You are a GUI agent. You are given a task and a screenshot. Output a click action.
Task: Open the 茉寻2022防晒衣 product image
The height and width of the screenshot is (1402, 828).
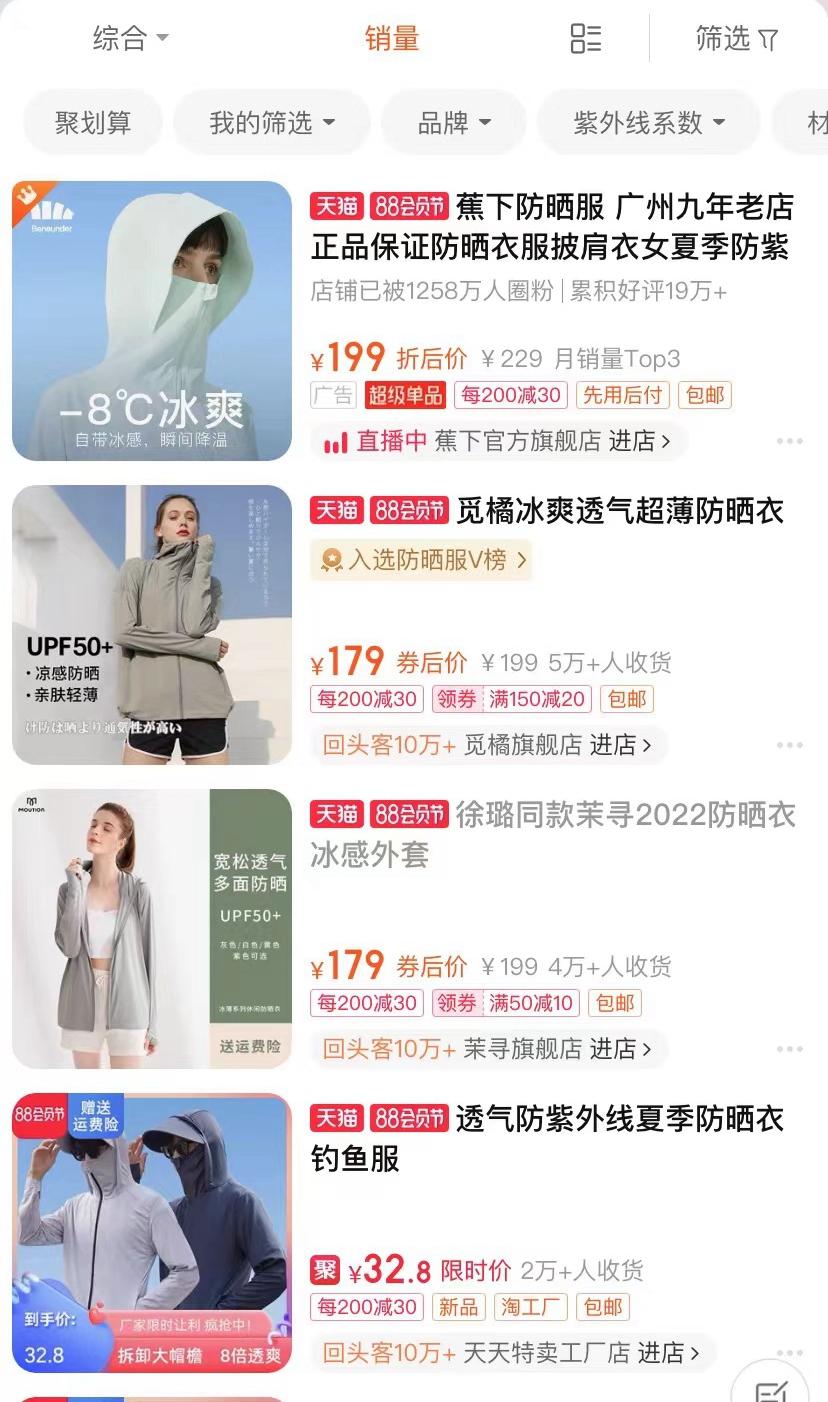point(152,929)
